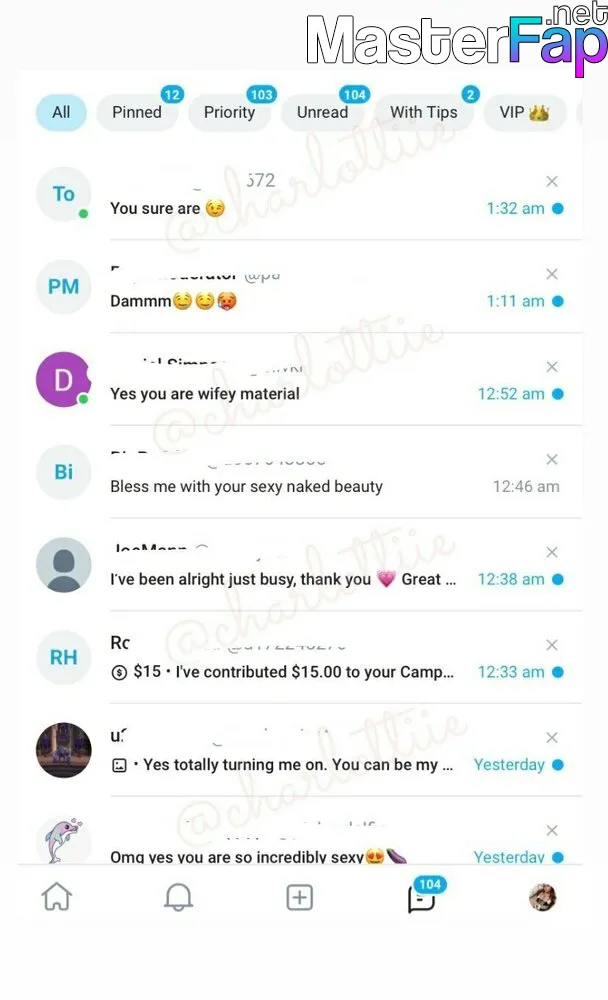608x1000 pixels.
Task: Dismiss the chat received at 1:32 am
Action: (x=552, y=182)
